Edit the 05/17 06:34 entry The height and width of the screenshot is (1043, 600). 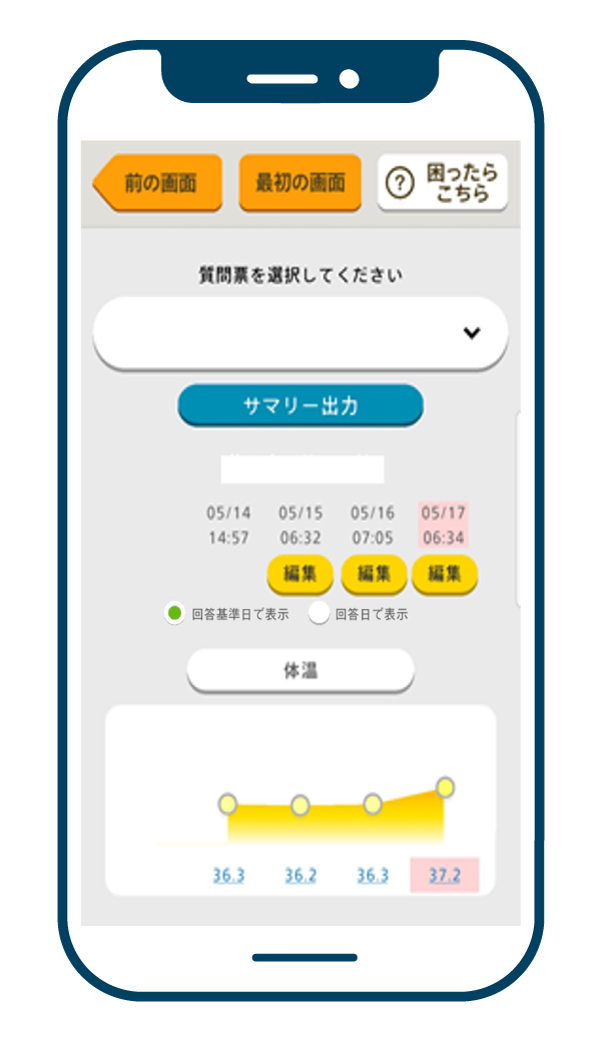coord(444,574)
